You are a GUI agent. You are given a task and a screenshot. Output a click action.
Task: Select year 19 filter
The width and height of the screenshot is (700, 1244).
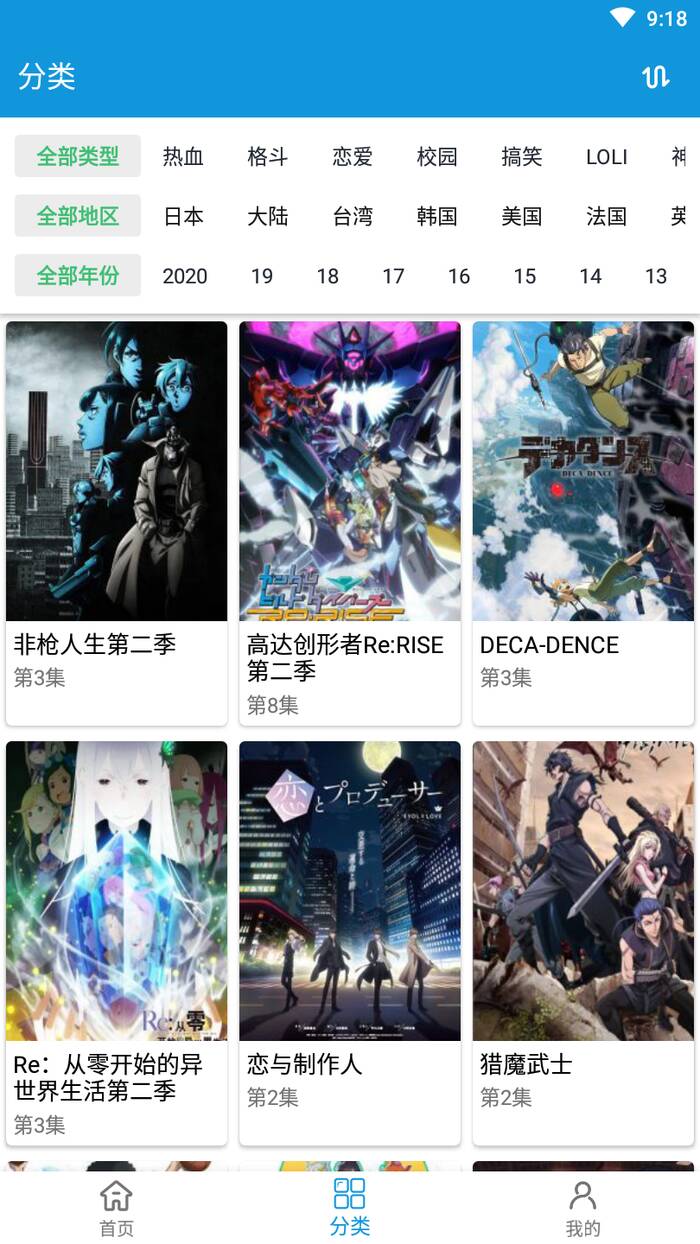point(262,276)
